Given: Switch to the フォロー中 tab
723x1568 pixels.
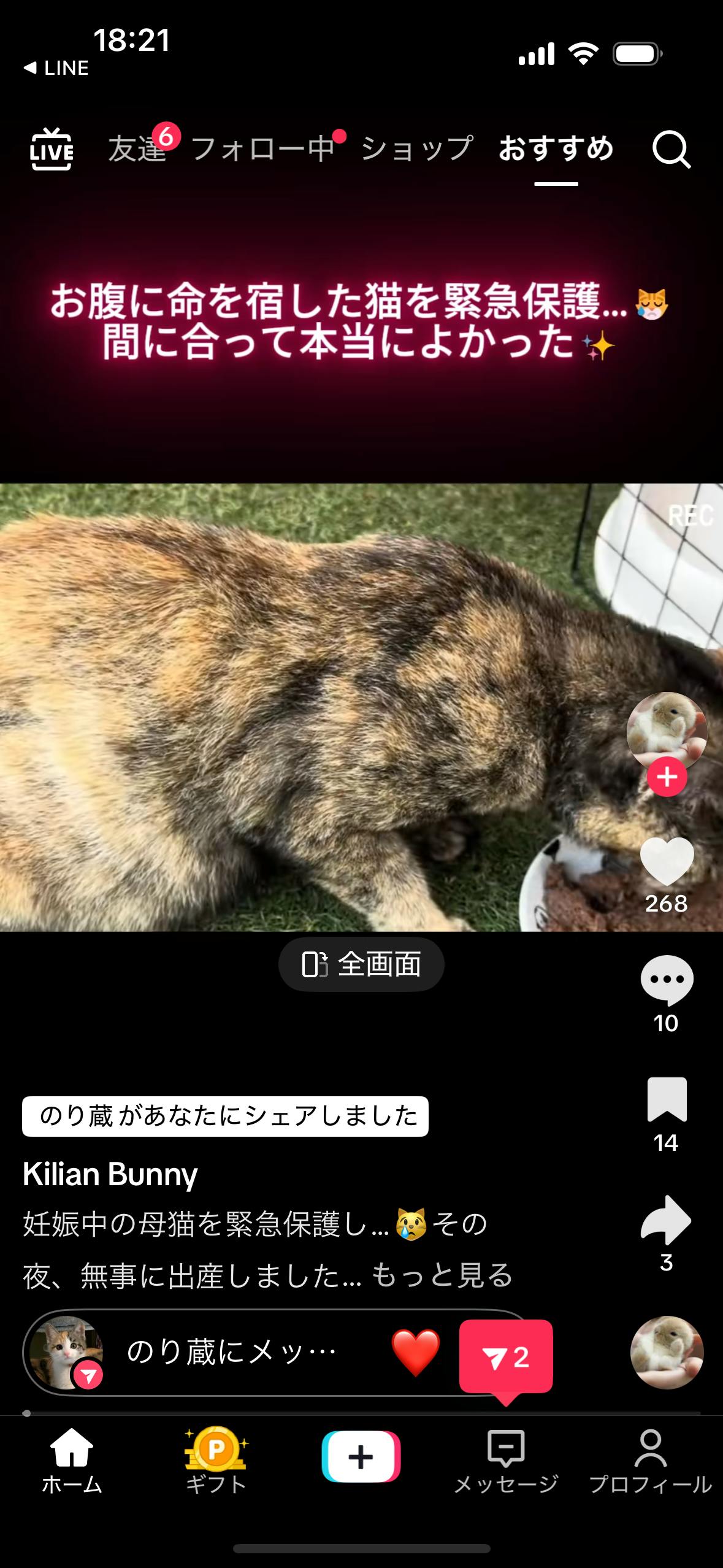Looking at the screenshot, I should click(x=264, y=149).
